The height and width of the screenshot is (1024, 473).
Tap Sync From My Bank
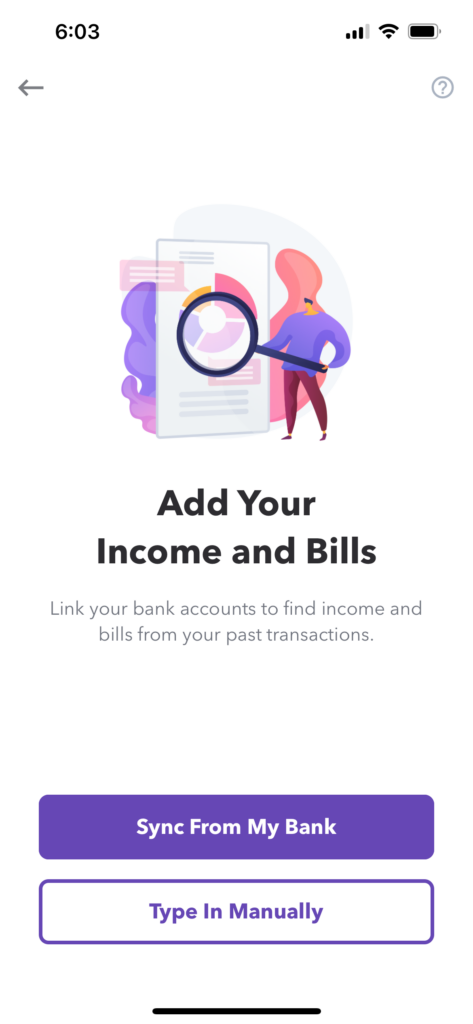[236, 827]
